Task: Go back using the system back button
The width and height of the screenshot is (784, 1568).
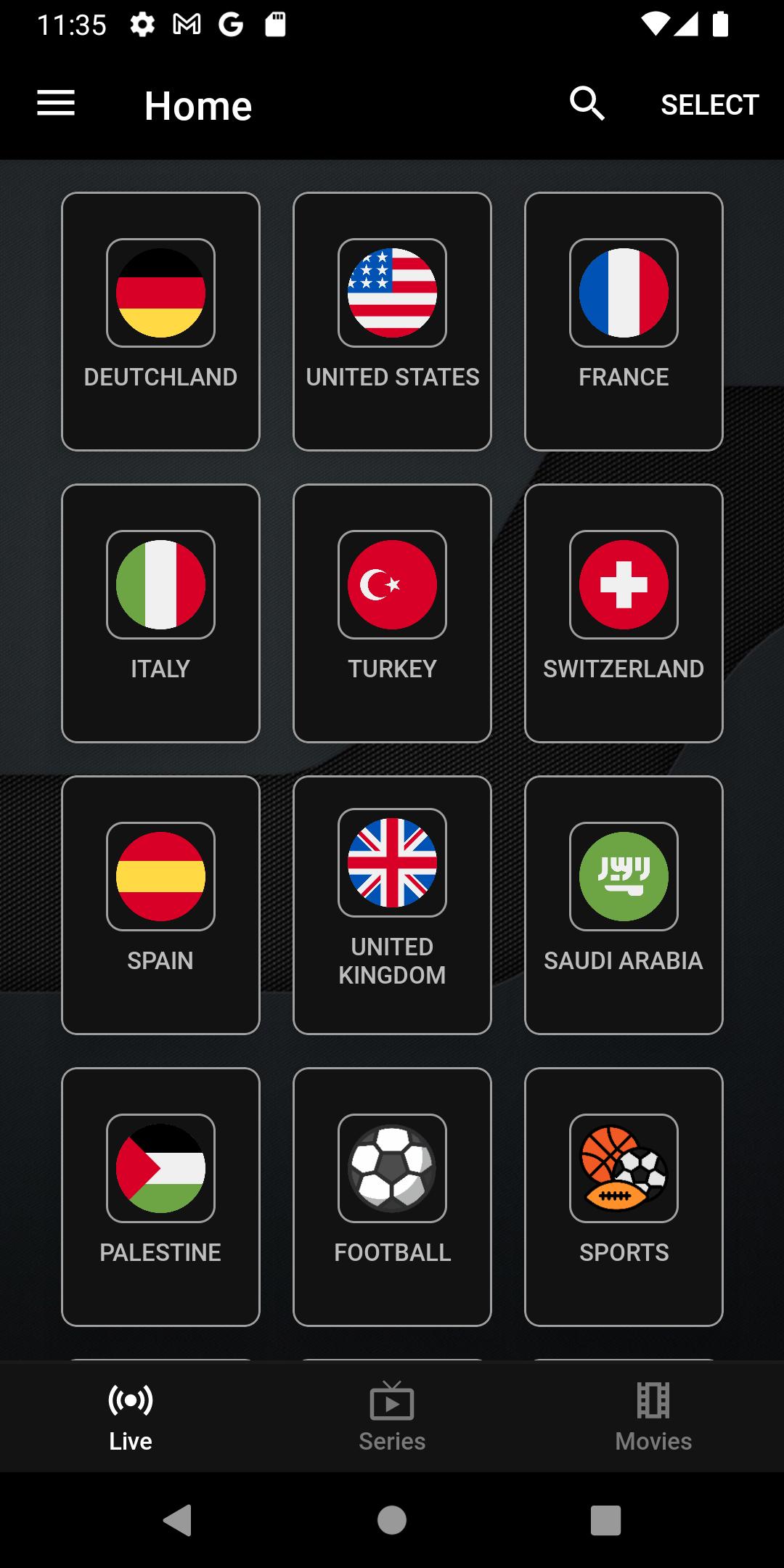Action: pyautogui.click(x=178, y=1520)
